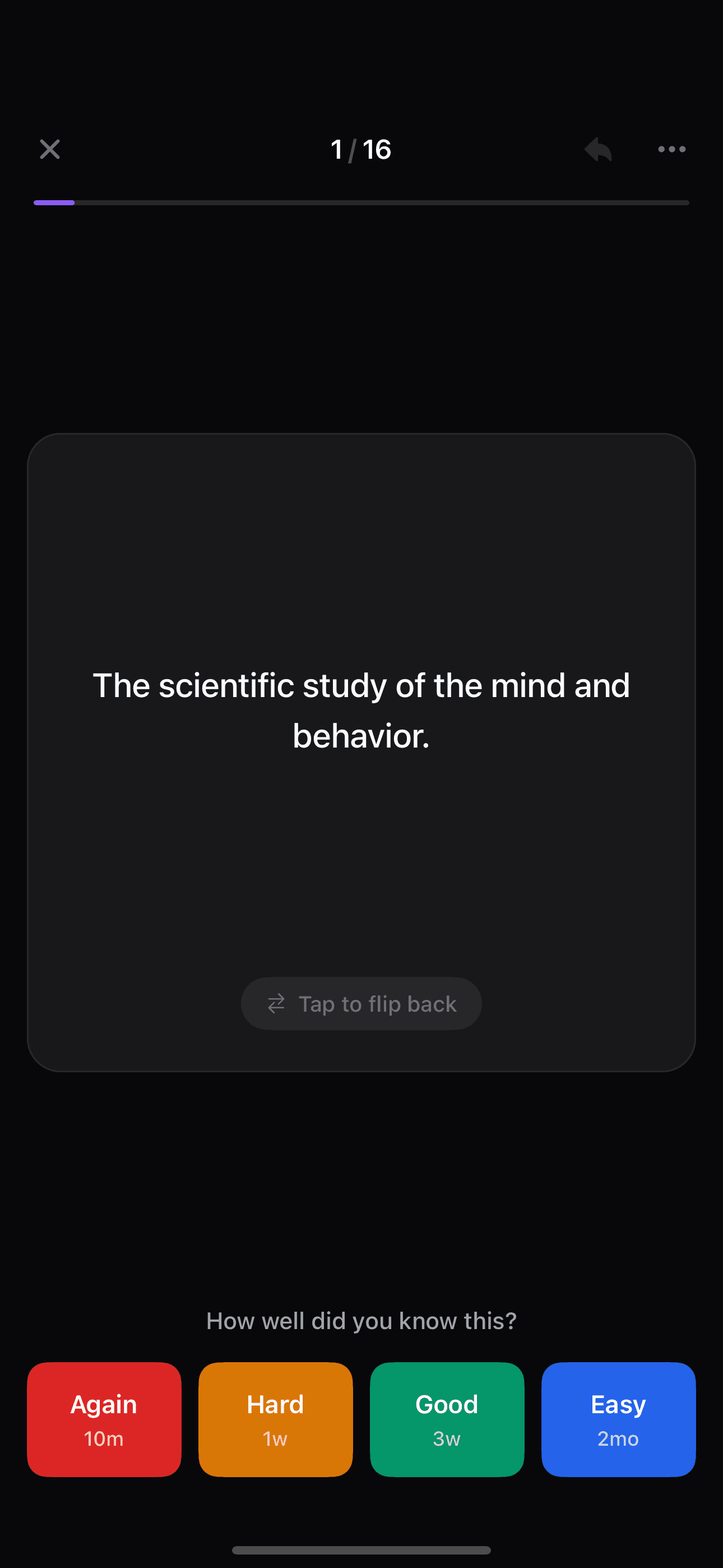The image size is (723, 1568).
Task: Click the undo arrow to revisit previous card
Action: click(597, 149)
